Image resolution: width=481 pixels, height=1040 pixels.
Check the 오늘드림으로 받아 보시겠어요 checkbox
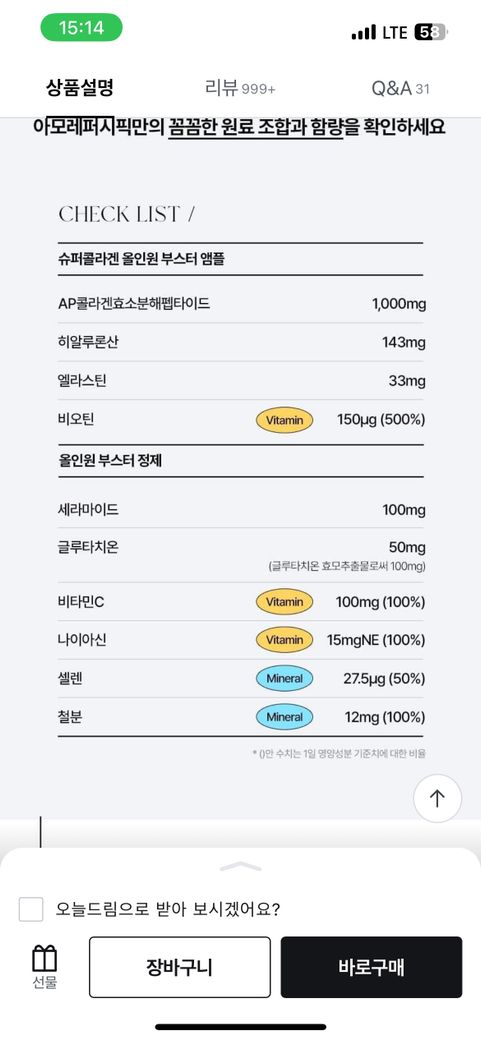31,909
